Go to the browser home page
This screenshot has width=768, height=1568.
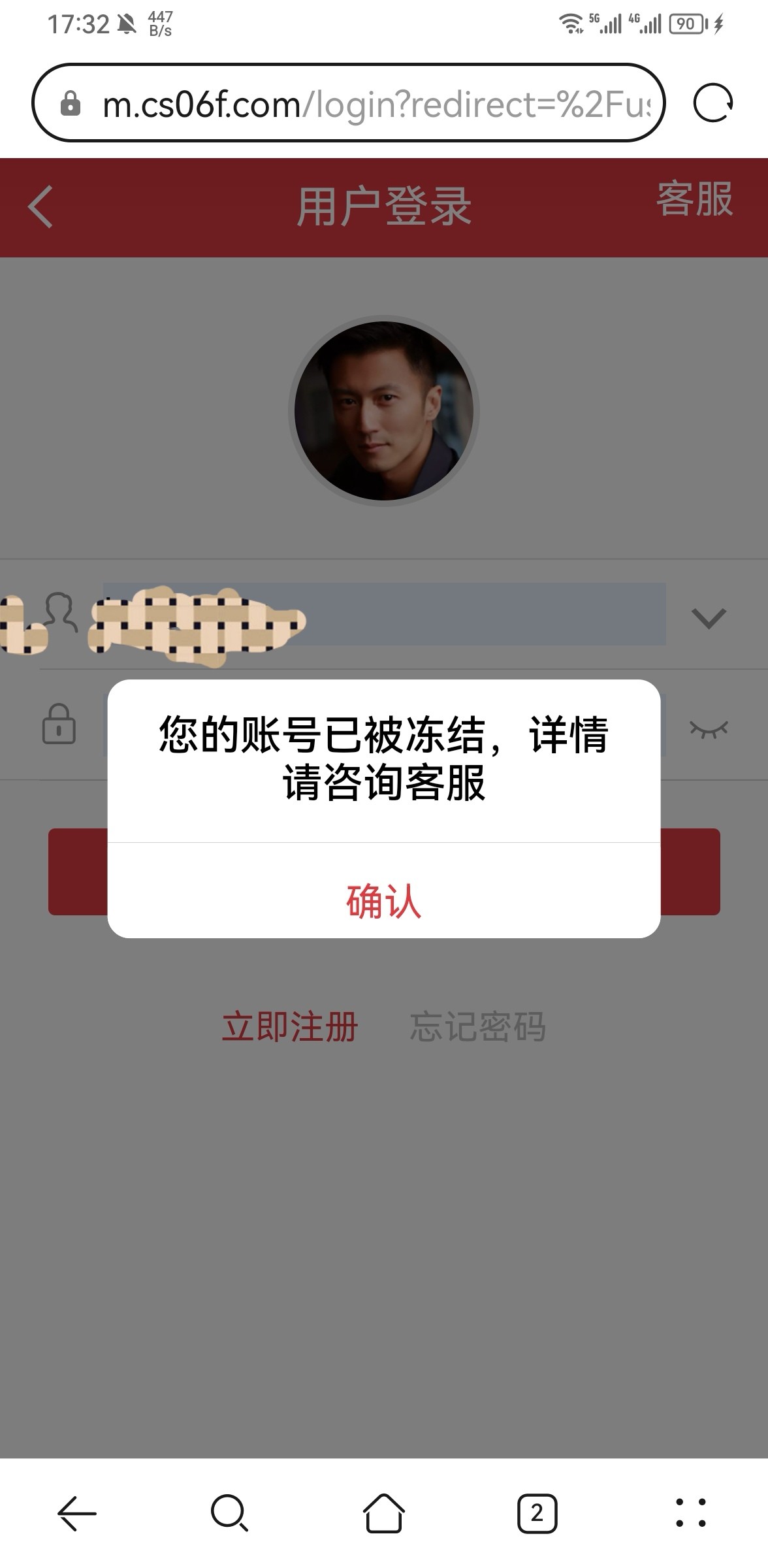coord(383,1513)
